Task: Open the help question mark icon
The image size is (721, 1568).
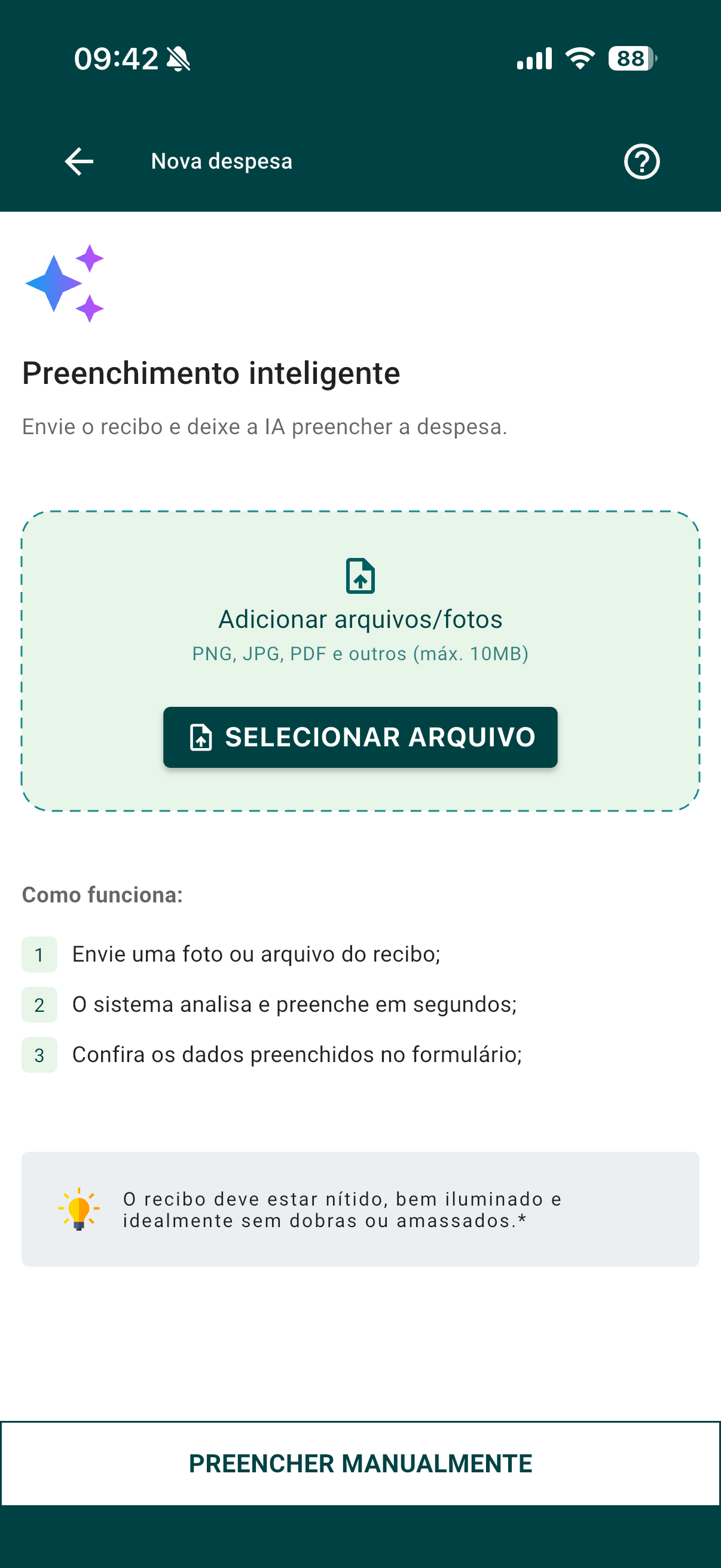Action: [641, 161]
